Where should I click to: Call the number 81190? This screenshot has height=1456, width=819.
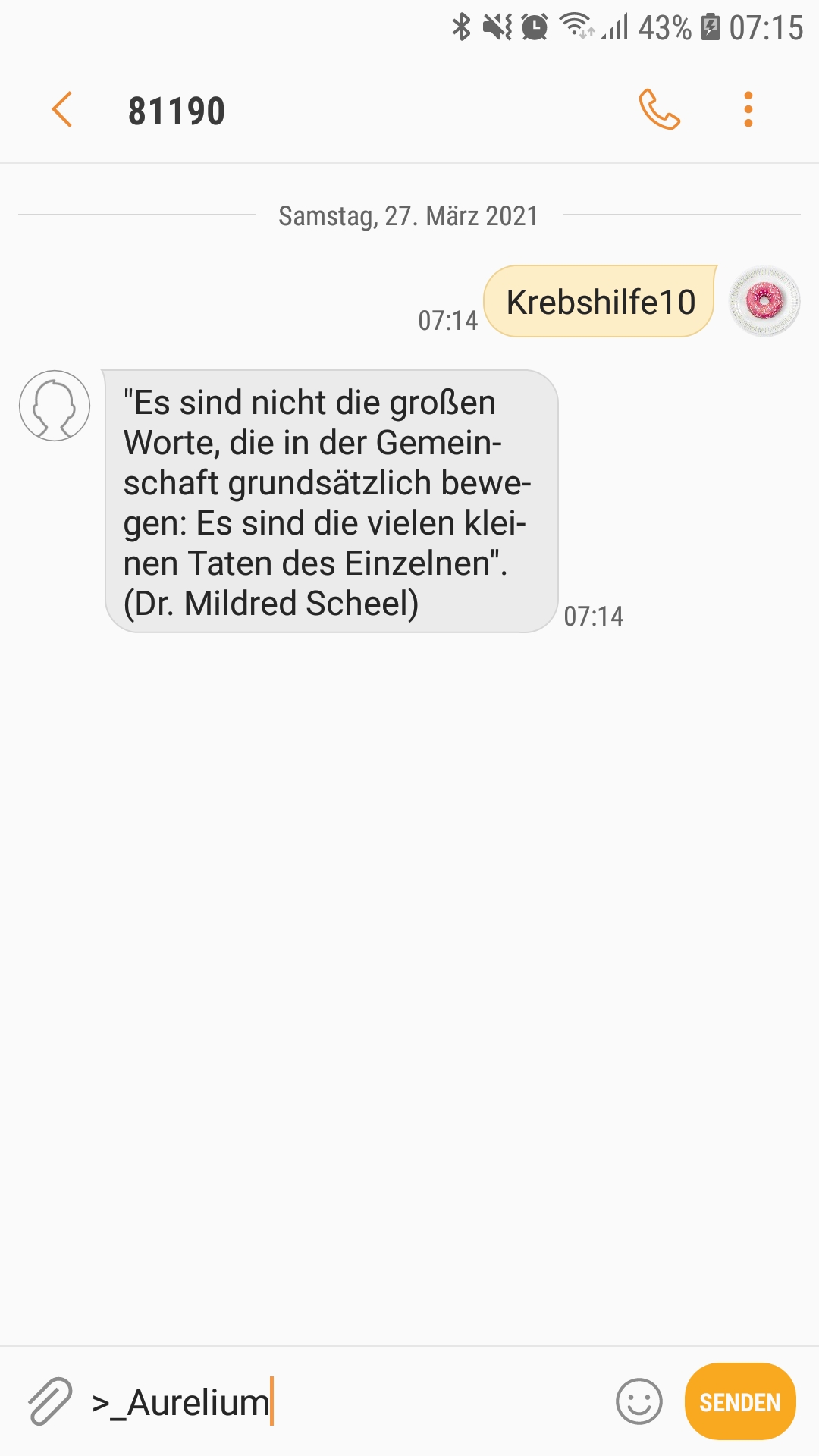coord(659,110)
